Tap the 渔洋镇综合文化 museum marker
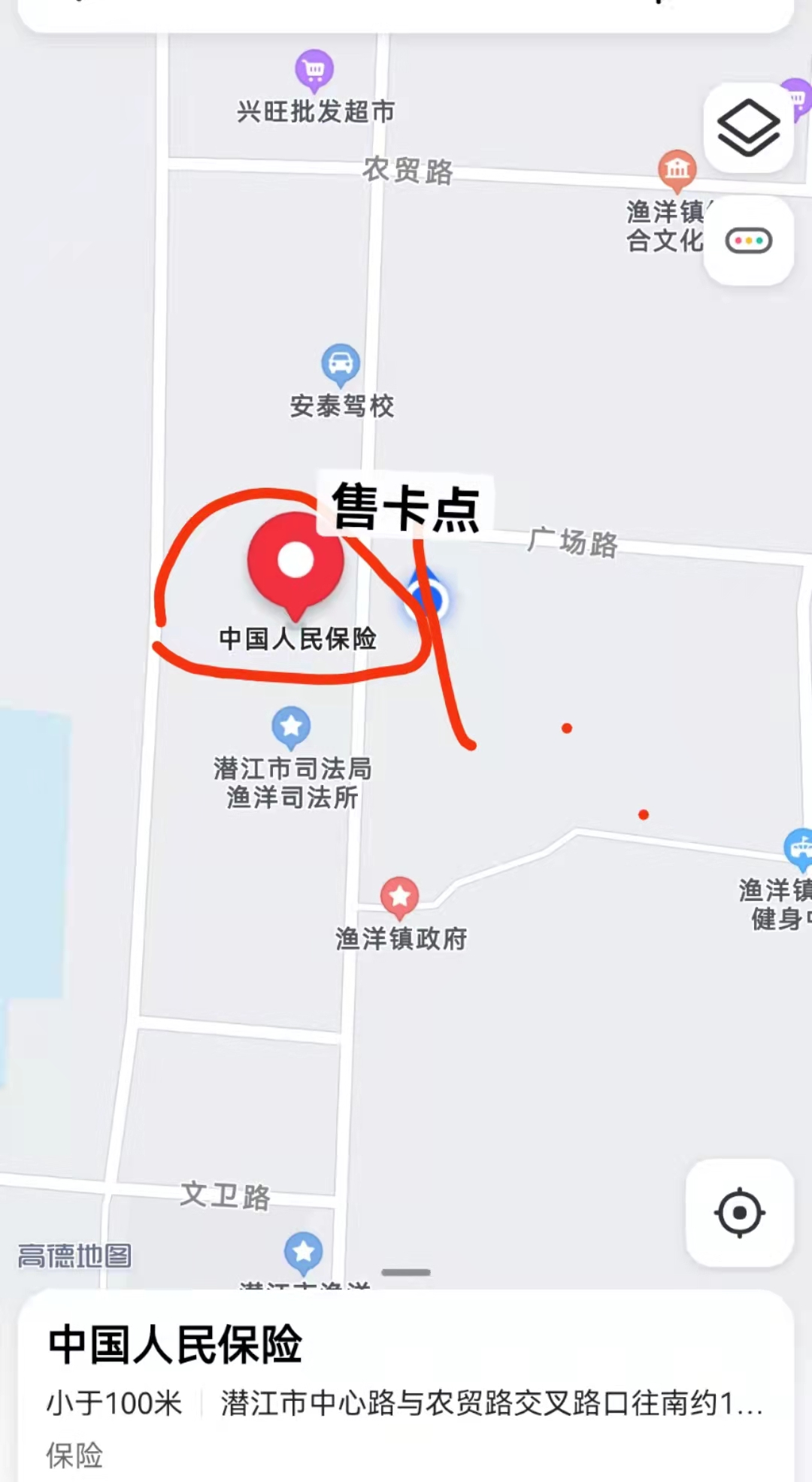 click(x=677, y=169)
